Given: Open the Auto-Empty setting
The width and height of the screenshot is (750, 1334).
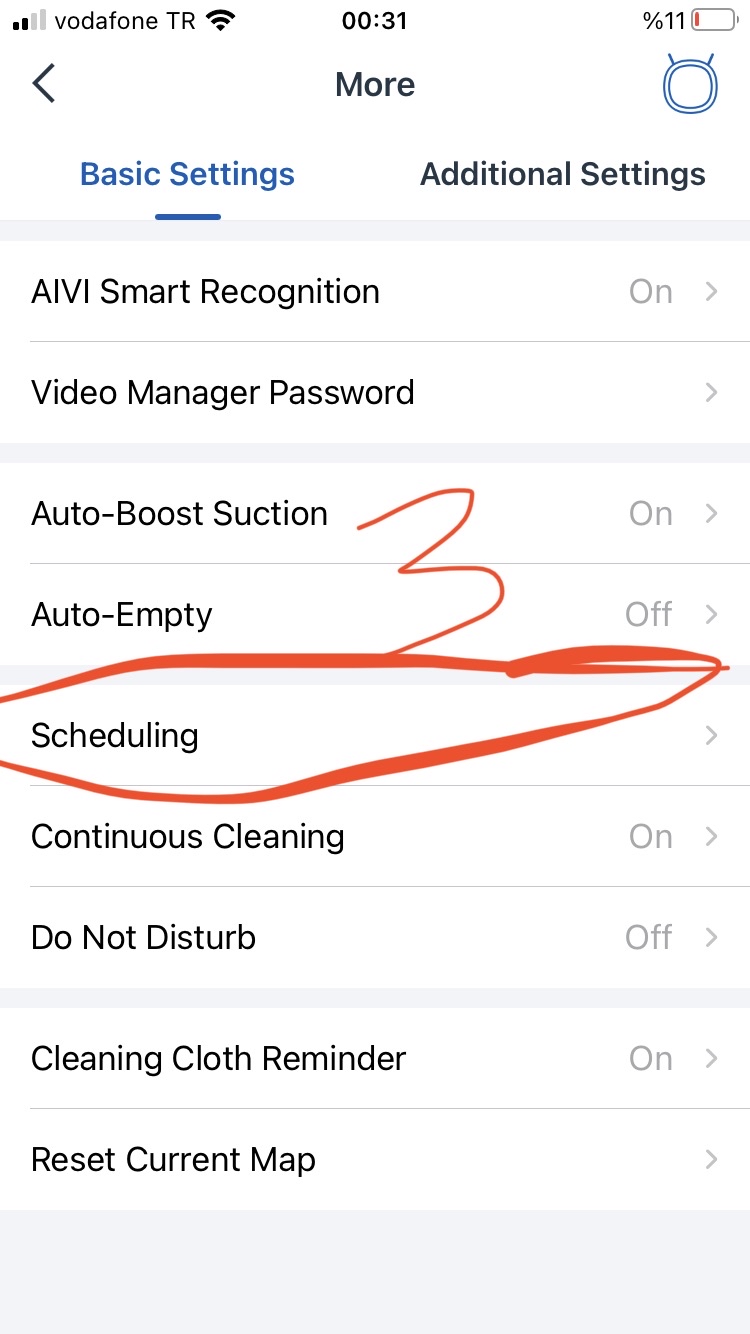Looking at the screenshot, I should pyautogui.click(x=375, y=614).
